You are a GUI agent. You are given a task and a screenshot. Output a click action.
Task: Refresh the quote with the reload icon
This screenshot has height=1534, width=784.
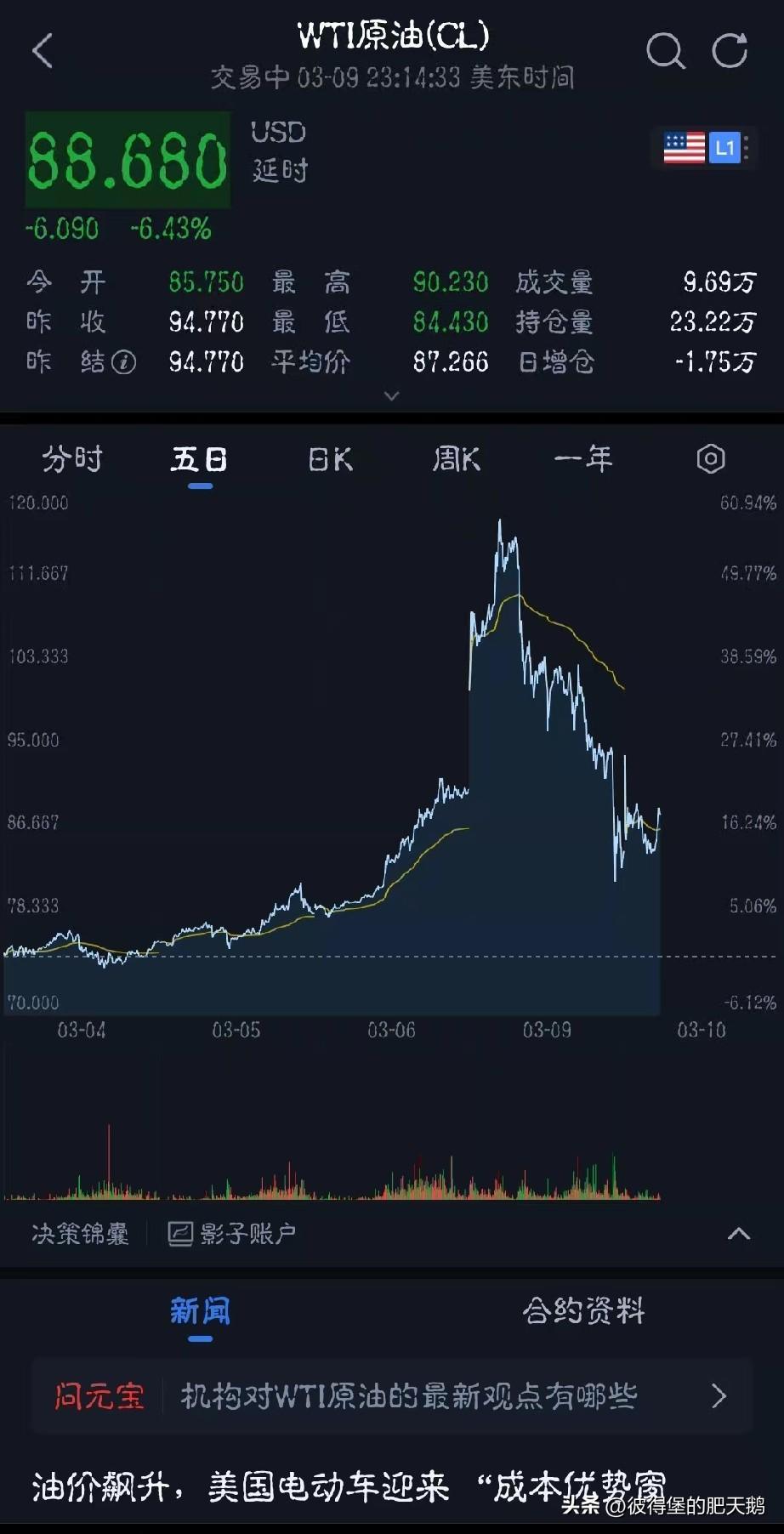coord(730,51)
